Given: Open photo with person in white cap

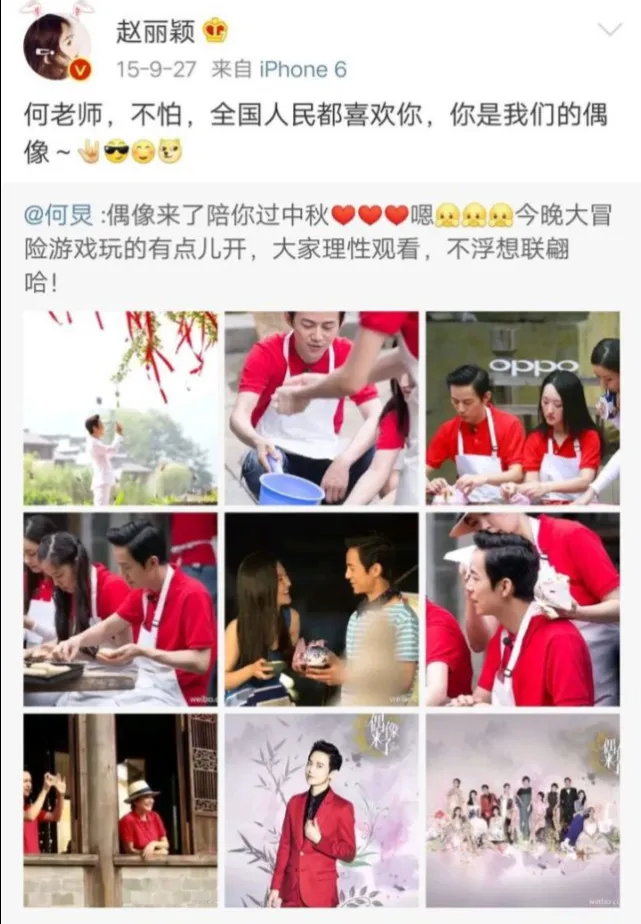Looking at the screenshot, I should click(522, 609).
